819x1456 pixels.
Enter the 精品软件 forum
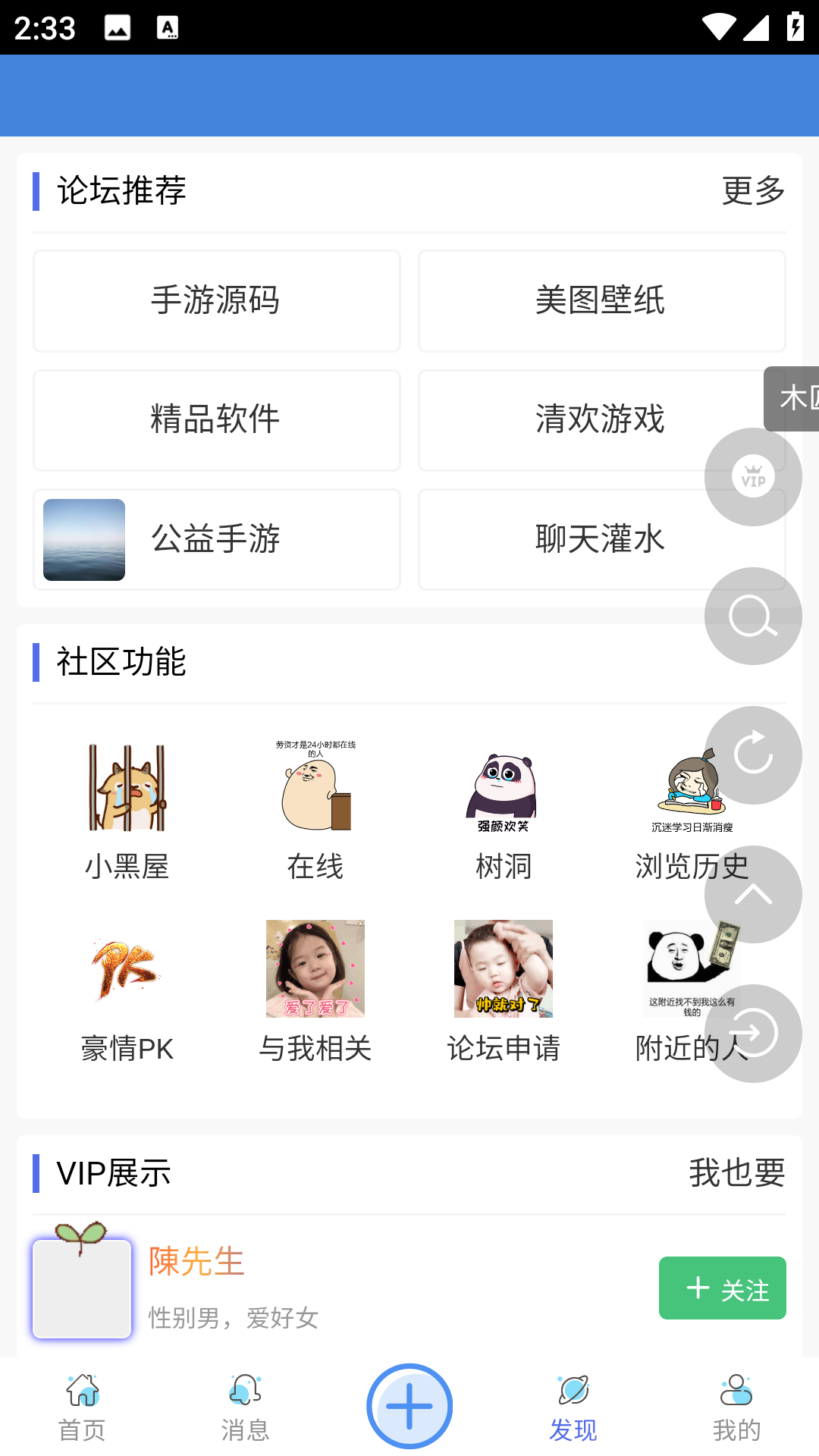point(217,420)
